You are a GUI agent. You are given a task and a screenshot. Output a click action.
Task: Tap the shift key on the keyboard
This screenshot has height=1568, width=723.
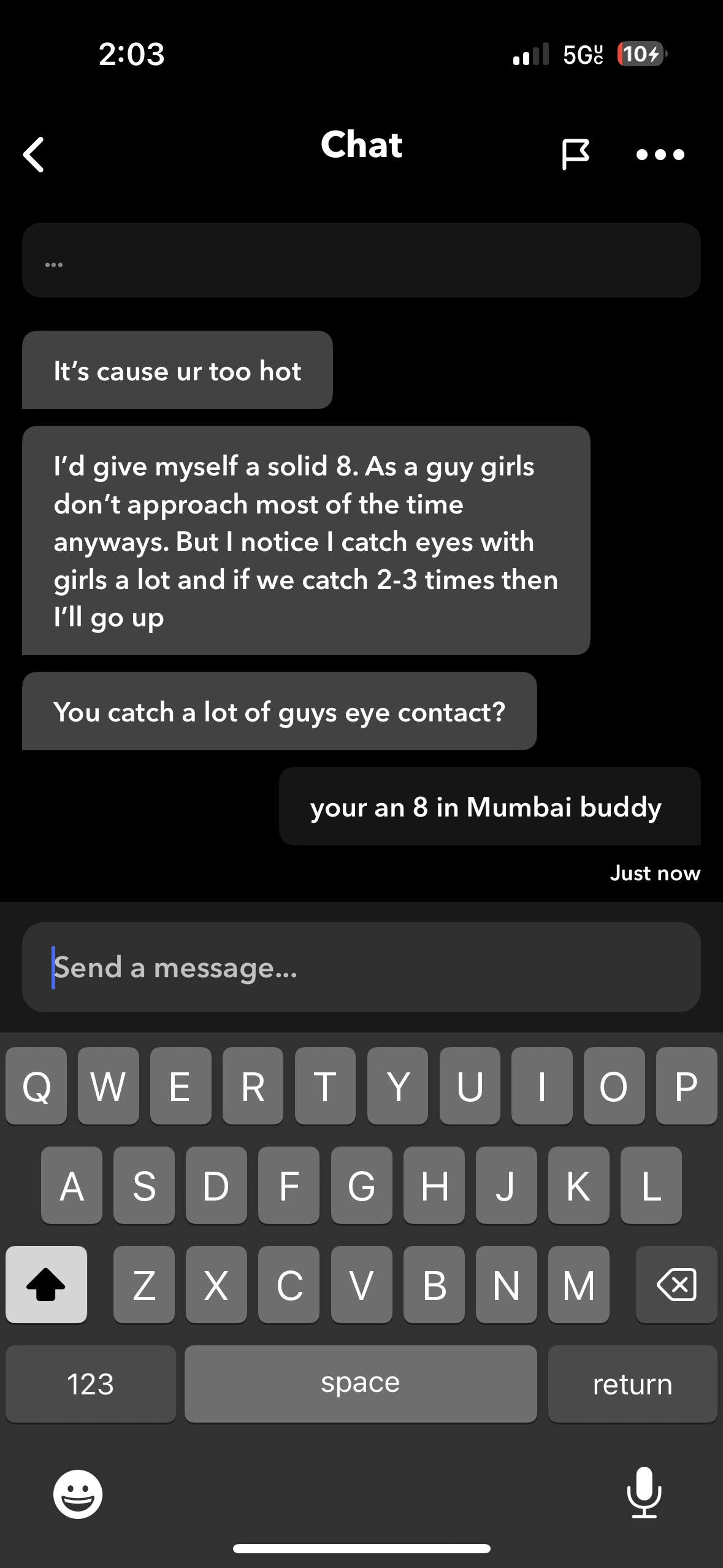(x=47, y=1284)
